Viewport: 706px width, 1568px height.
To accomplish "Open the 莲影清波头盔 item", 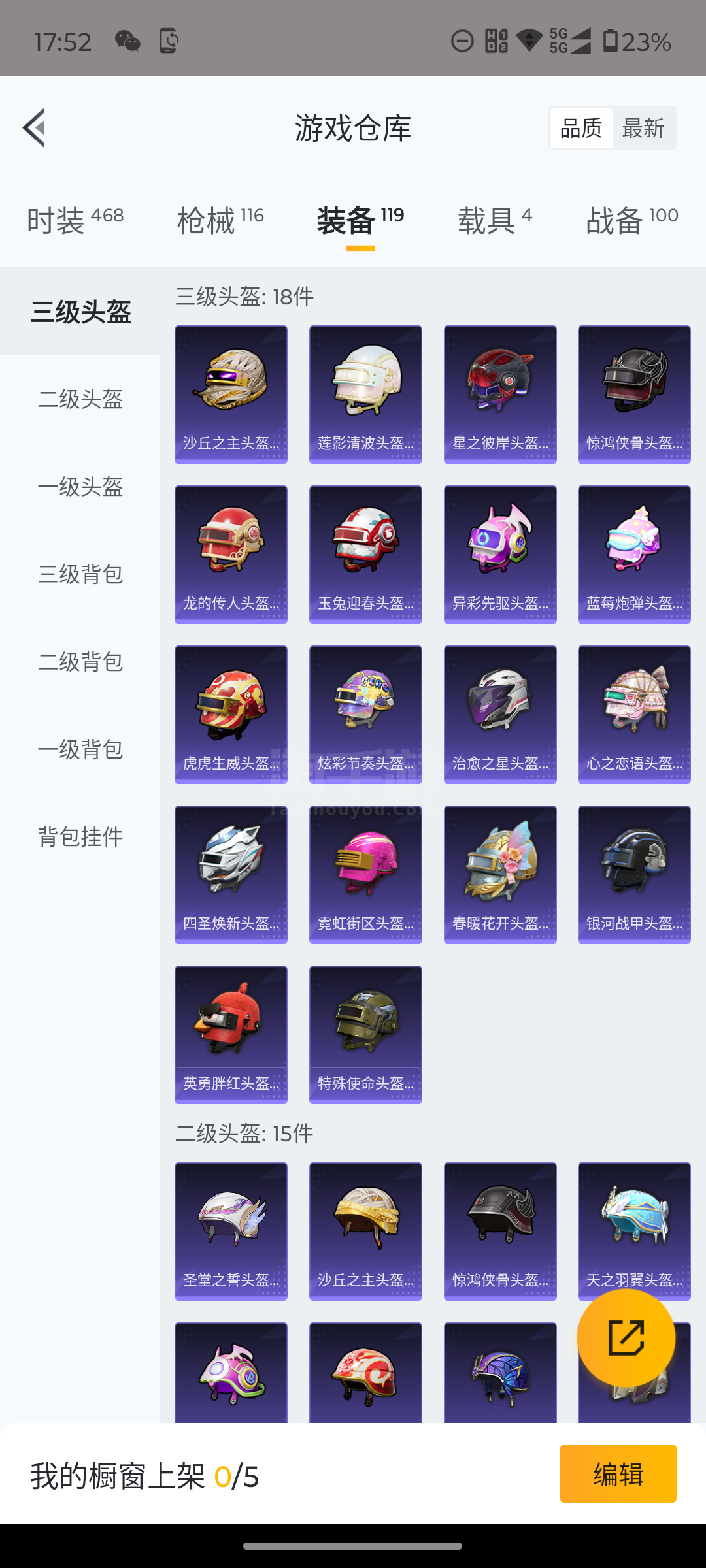I will coord(365,395).
